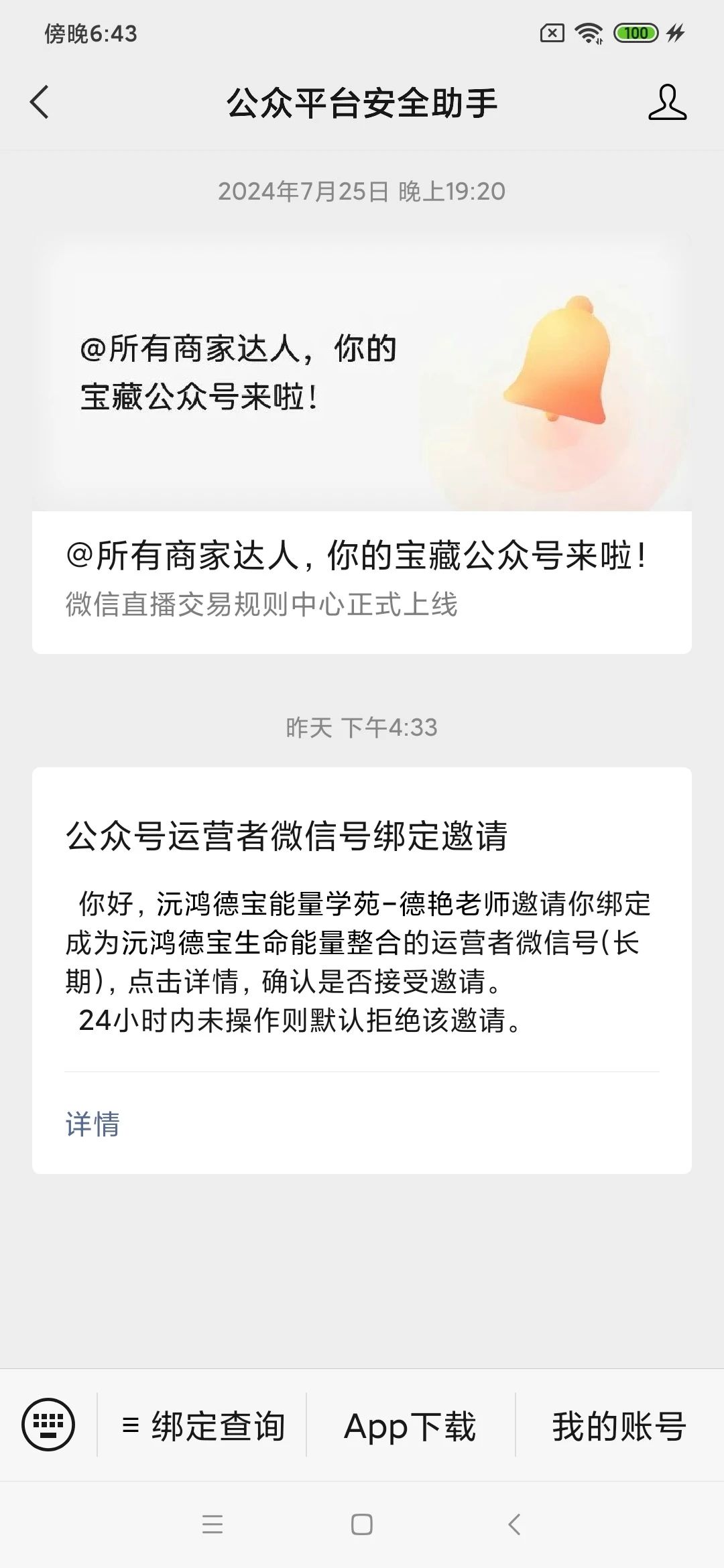724x1568 pixels.
Task: Open the 宝藏公众号来啦 article card
Action: 362,443
